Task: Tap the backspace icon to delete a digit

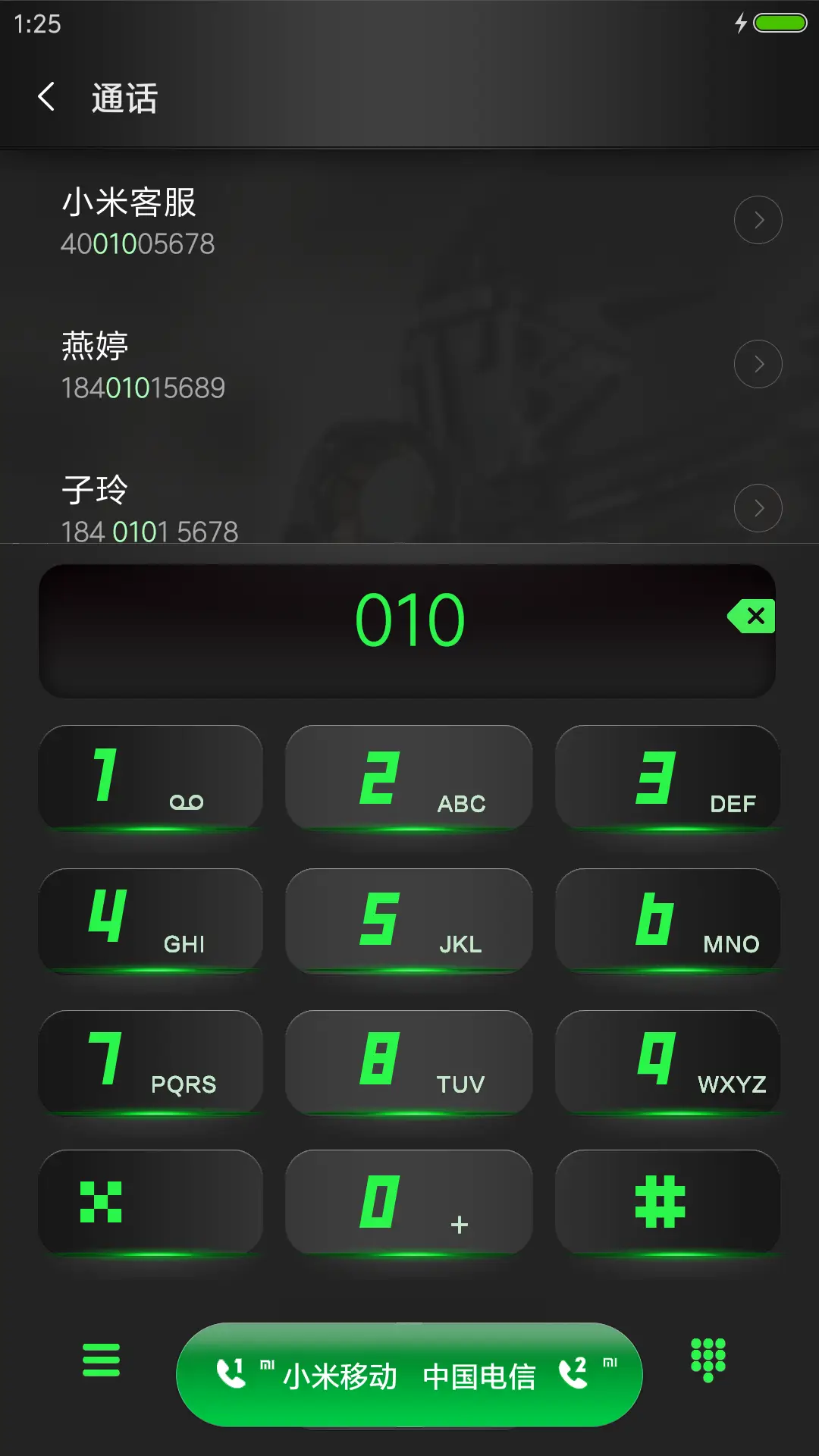Action: pyautogui.click(x=752, y=617)
